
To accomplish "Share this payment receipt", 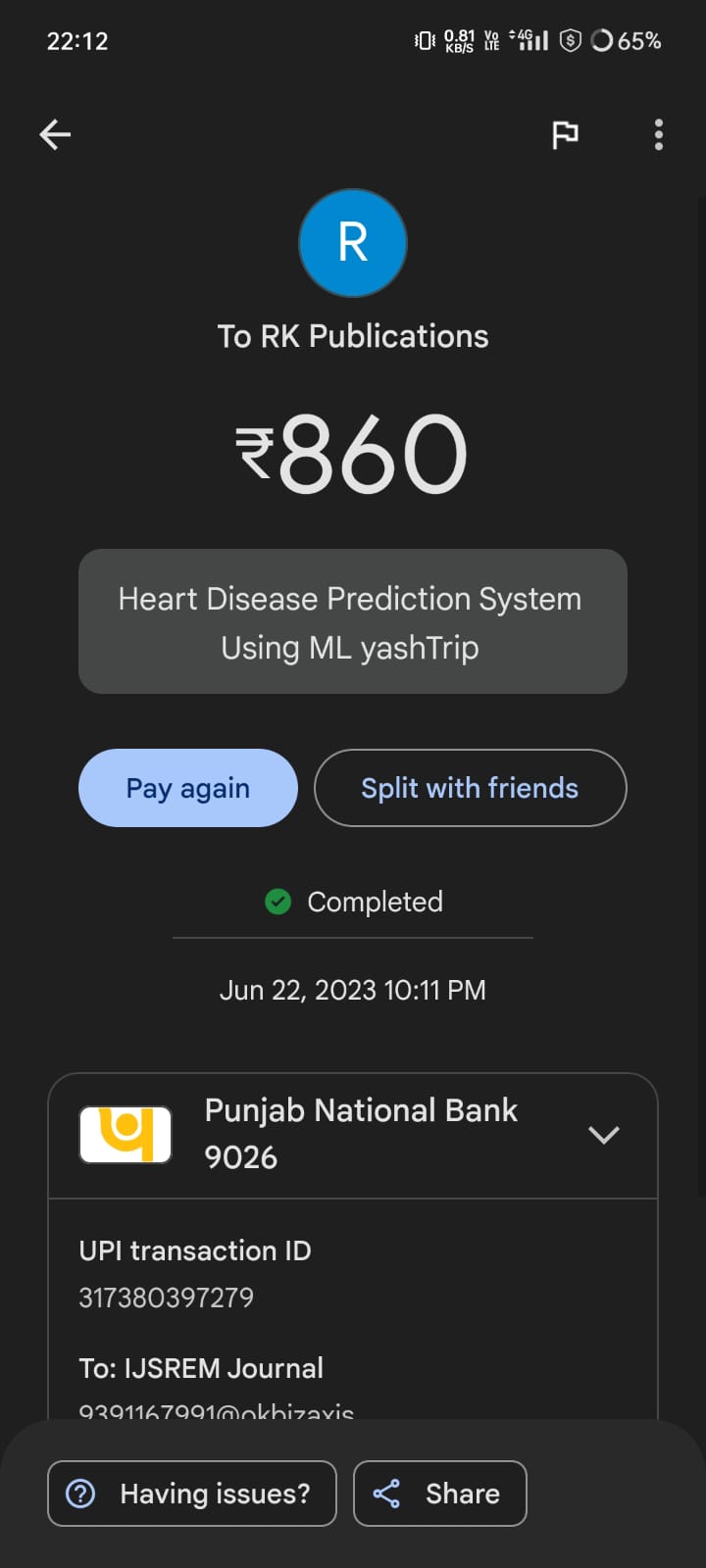I will click(x=439, y=1494).
